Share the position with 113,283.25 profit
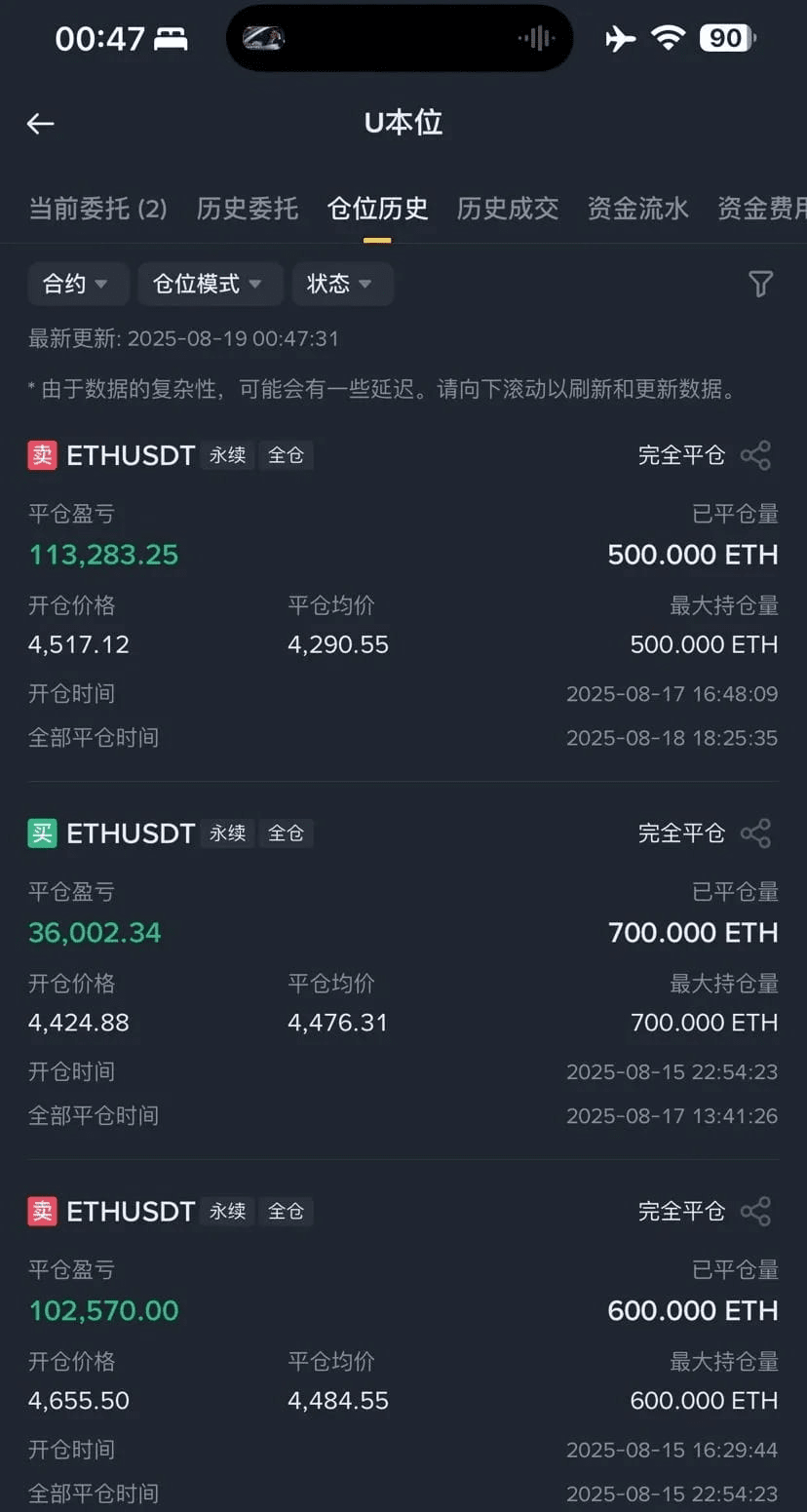807x1512 pixels. coord(755,455)
